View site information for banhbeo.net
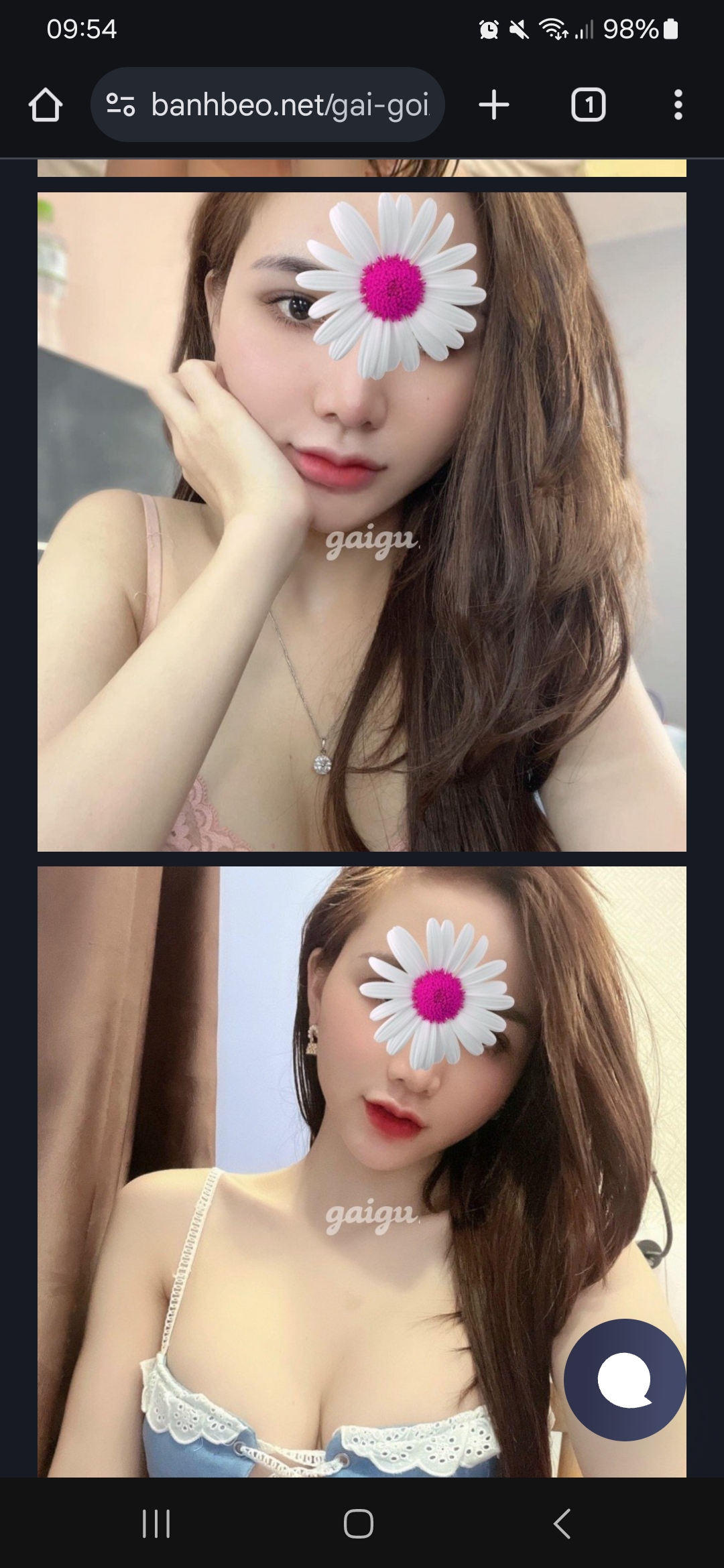Image resolution: width=724 pixels, height=1568 pixels. 121,105
